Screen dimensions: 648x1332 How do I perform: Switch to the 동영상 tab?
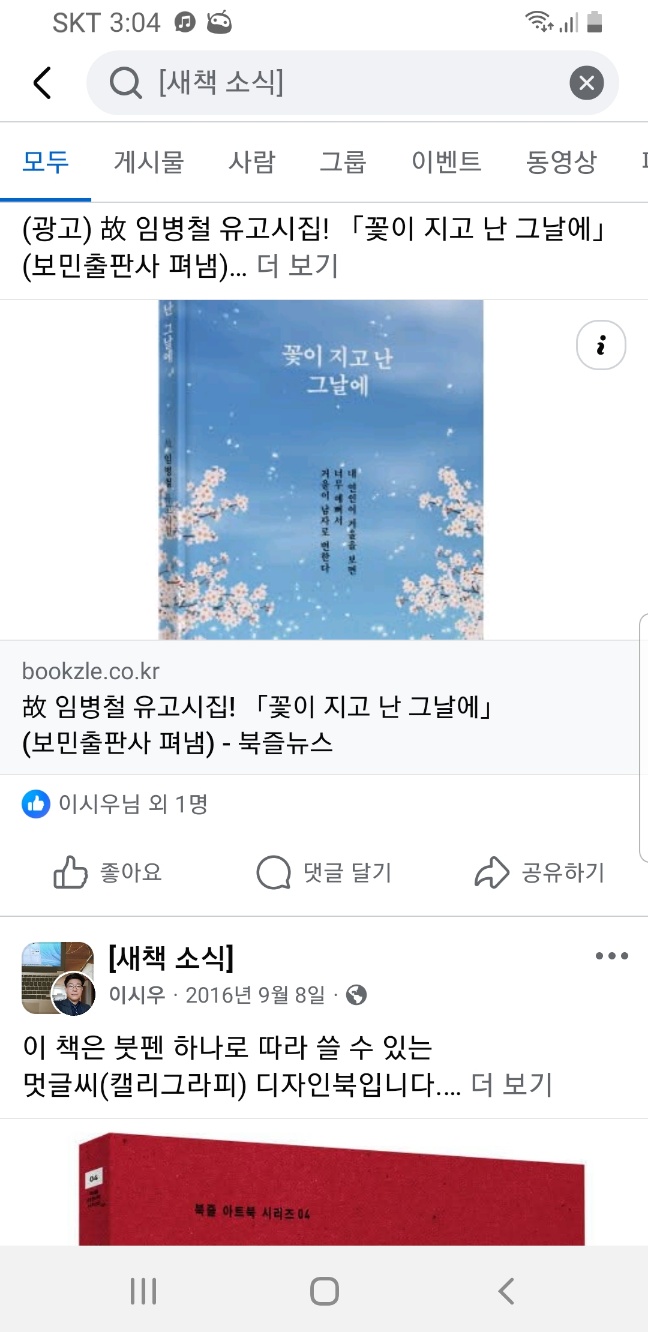point(561,161)
